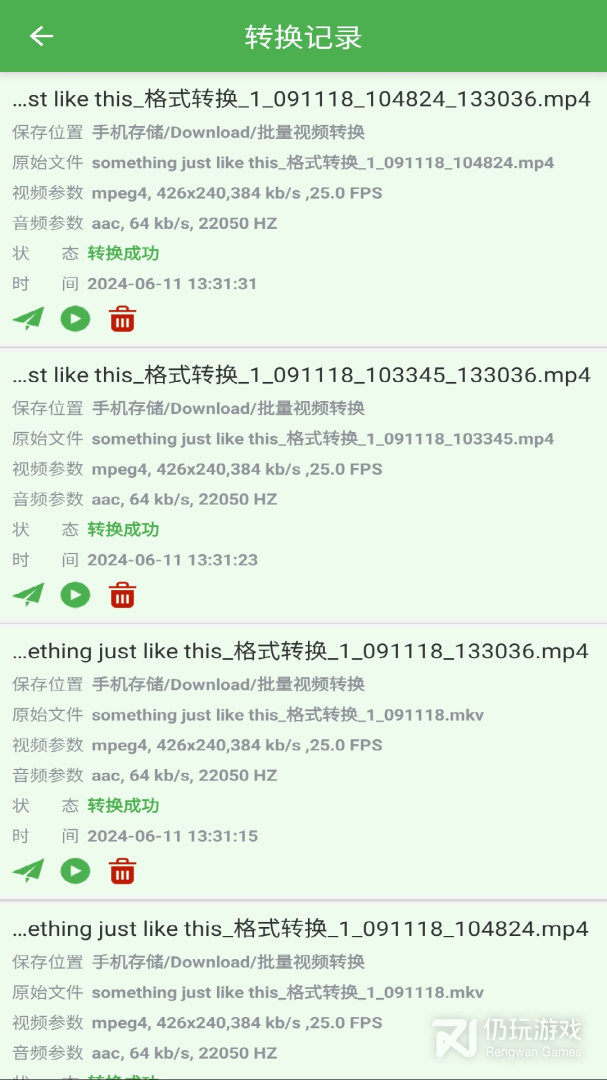The height and width of the screenshot is (1080, 607).
Task: Open the record ending 103345_133036.mp4
Action: click(303, 486)
